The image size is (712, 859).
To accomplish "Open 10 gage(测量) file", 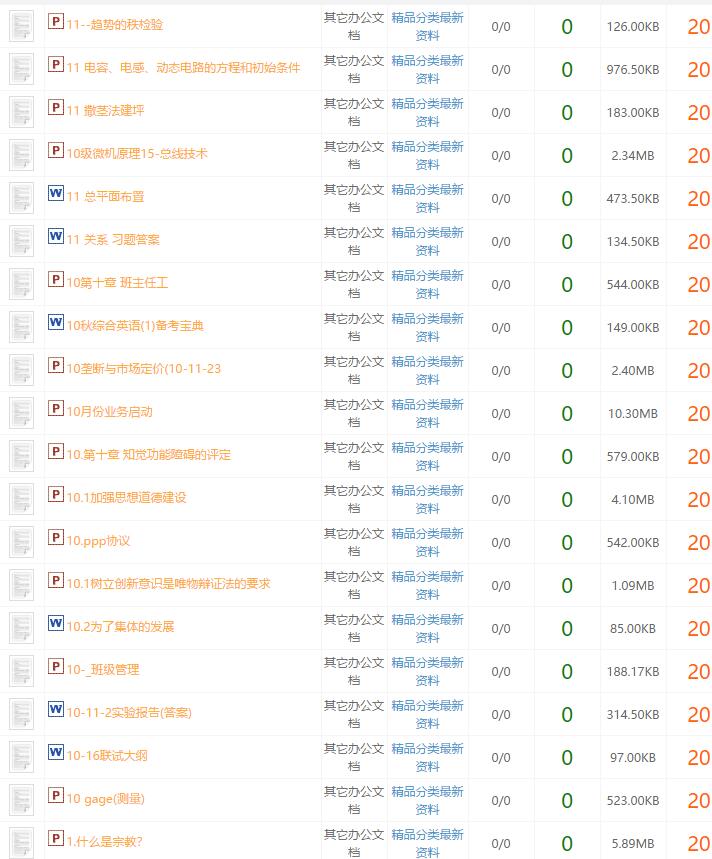I will pos(105,799).
